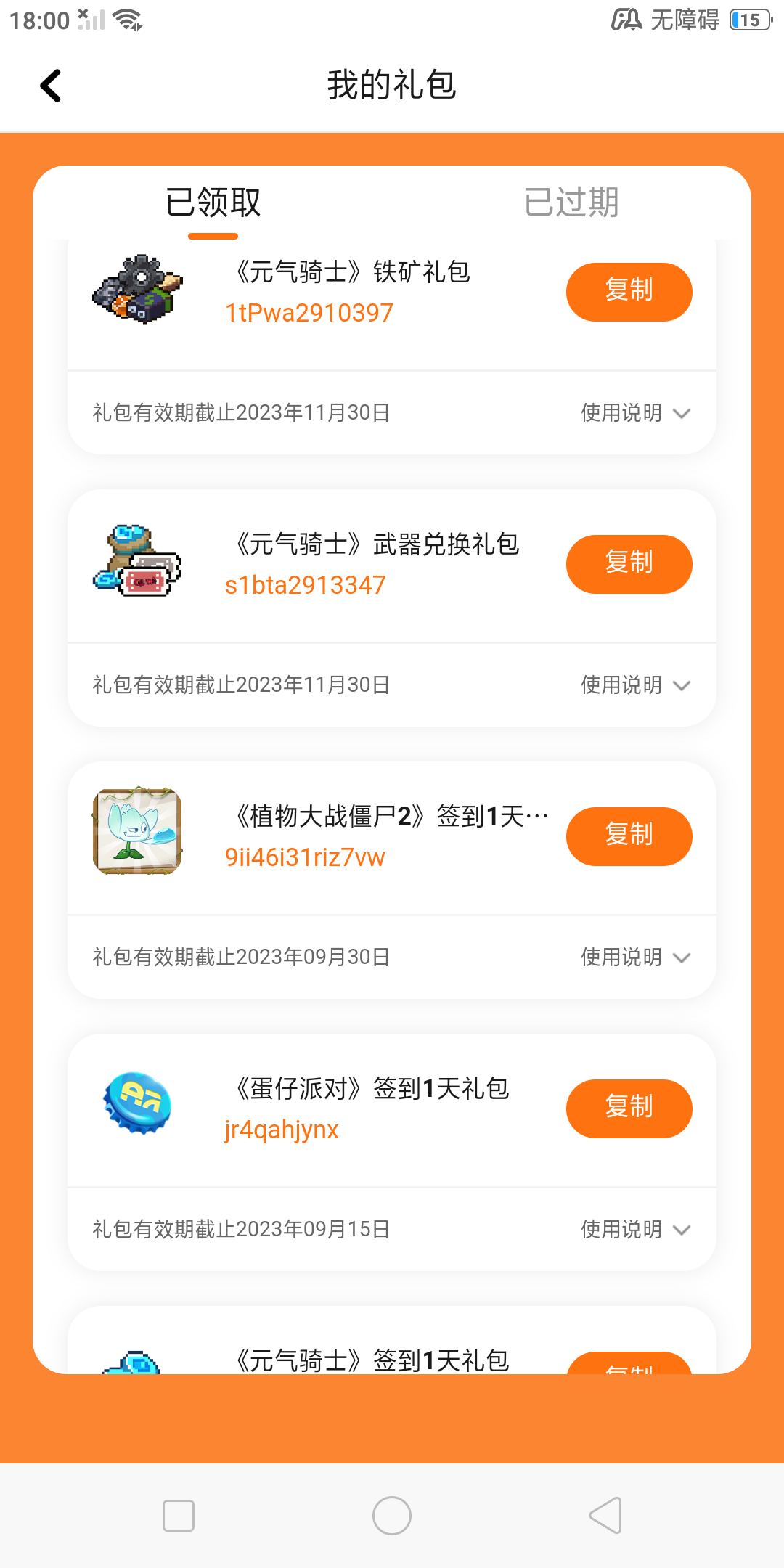Open the system recent apps view
784x1568 pixels.
pyautogui.click(x=179, y=1516)
